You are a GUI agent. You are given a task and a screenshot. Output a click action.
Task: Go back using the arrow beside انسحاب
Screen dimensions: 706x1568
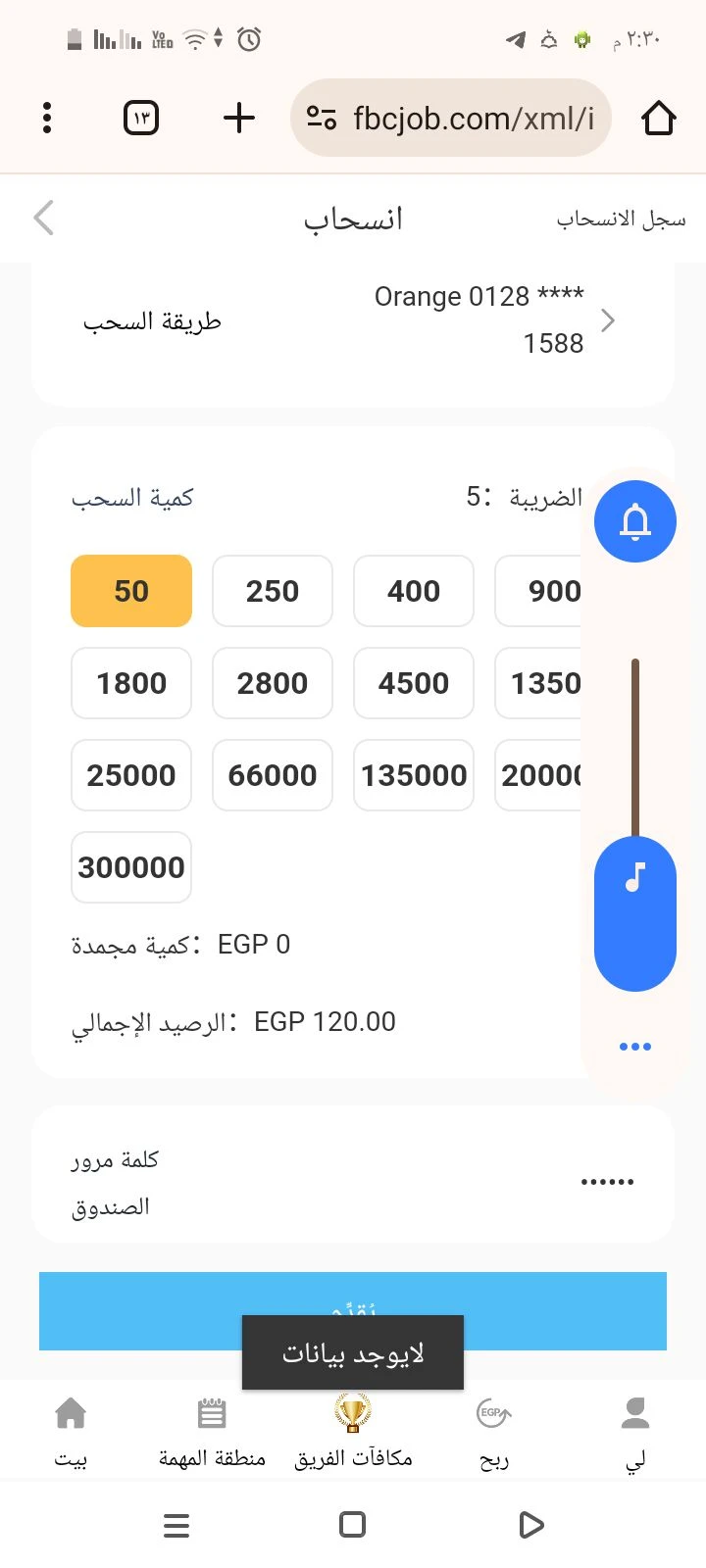[43, 218]
